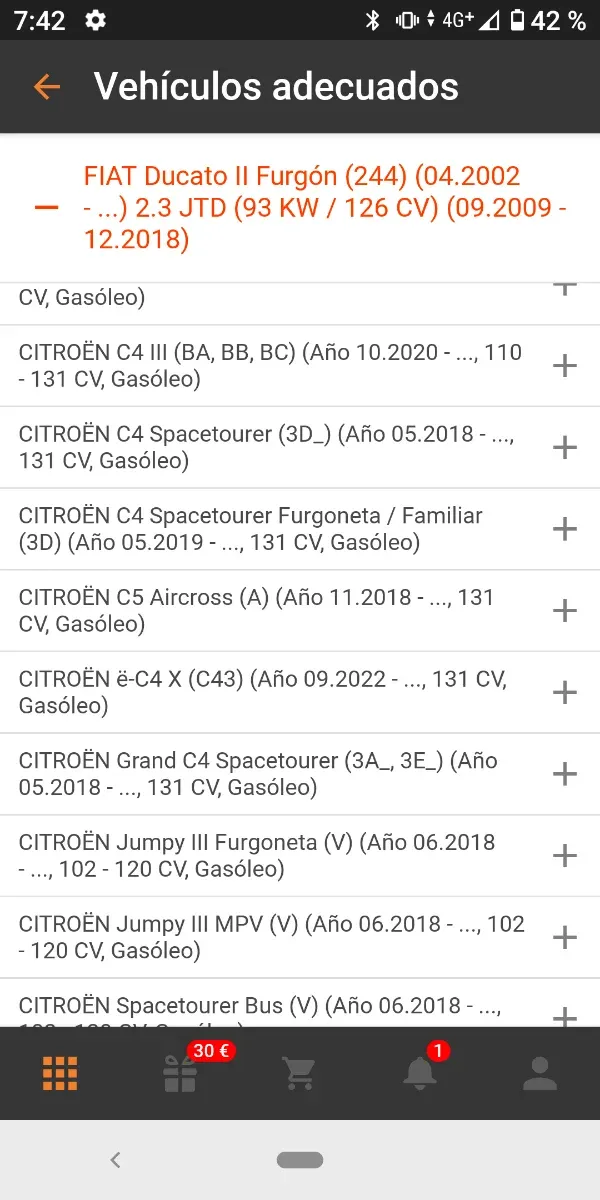Screen dimensions: 600x1200
Task: Expand CITROËN C4 Spacetourer (3D_) entry
Action: coord(565,447)
